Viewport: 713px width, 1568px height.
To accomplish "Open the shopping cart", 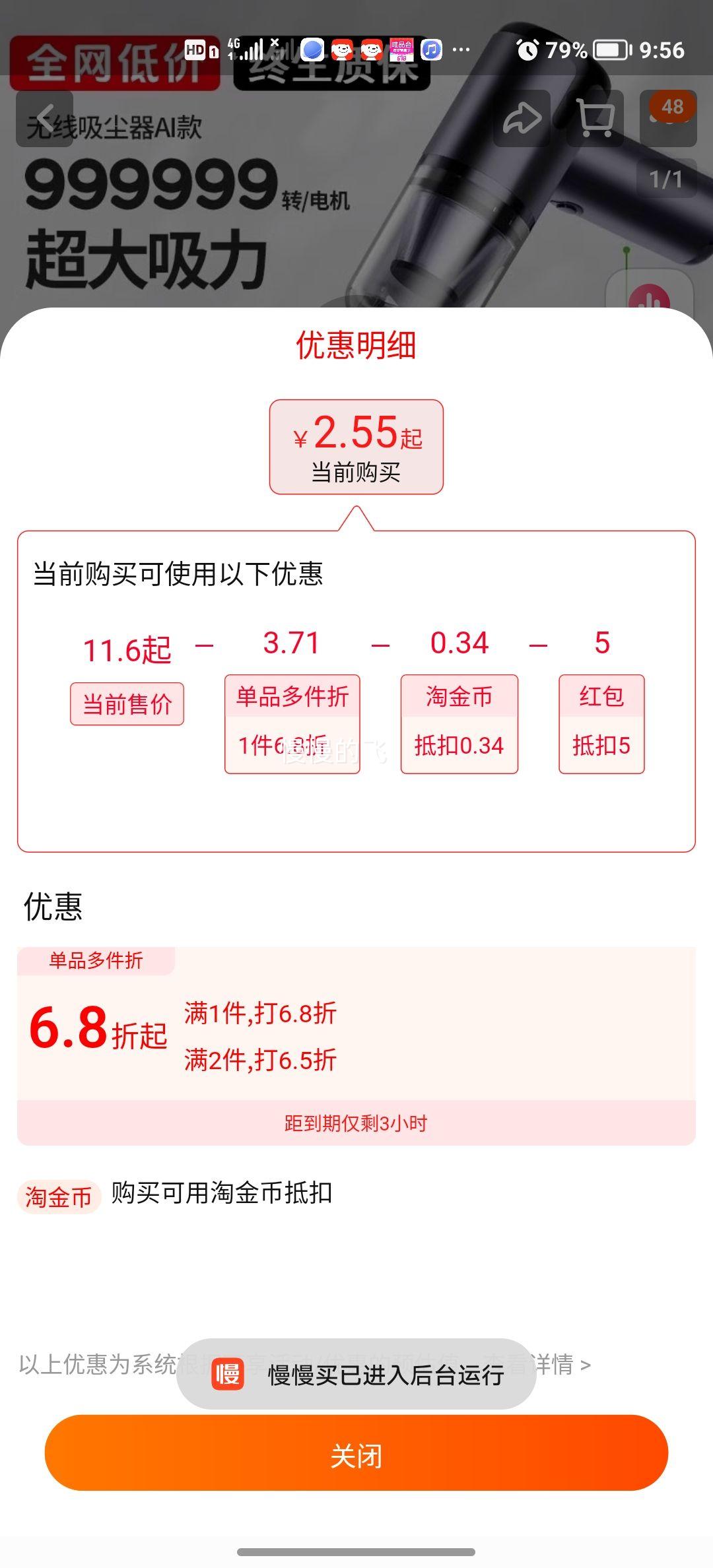I will click(595, 119).
